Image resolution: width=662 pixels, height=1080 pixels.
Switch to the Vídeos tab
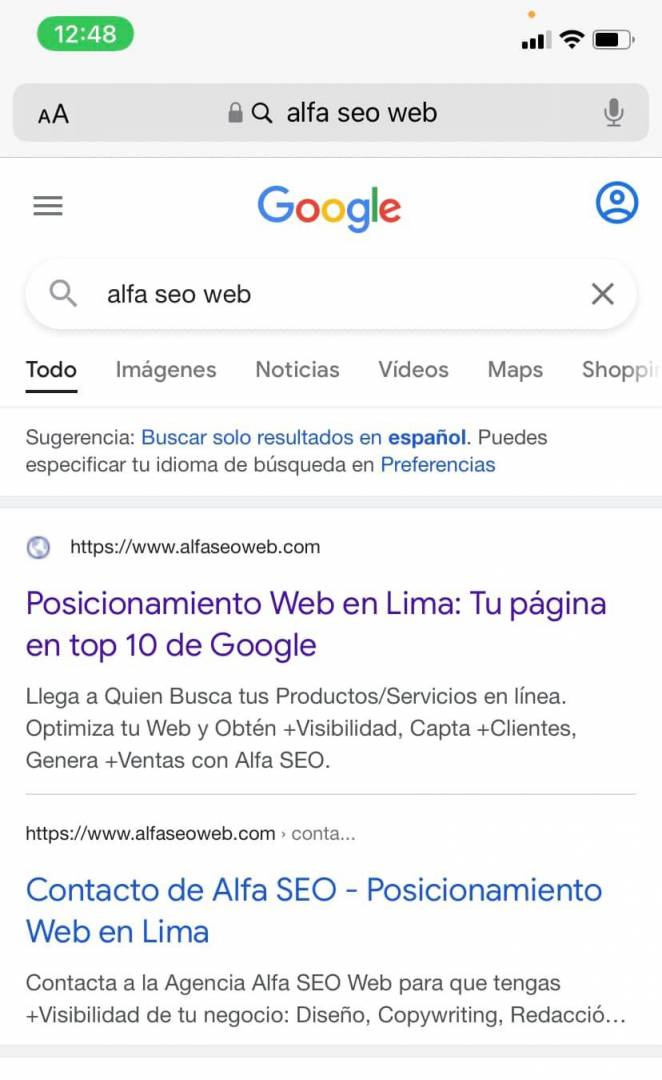413,370
